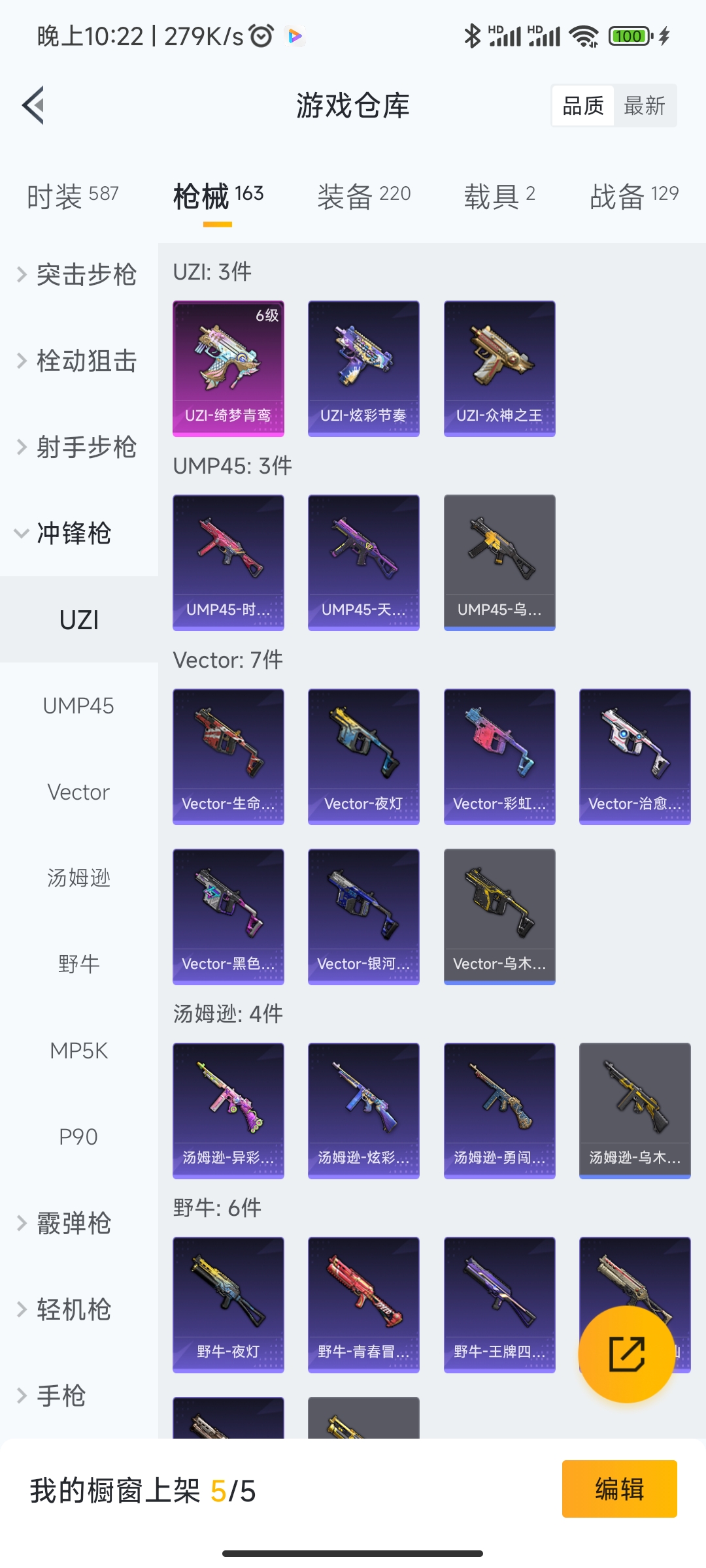Select P90 in the side list
This screenshot has height=1568, width=706.
[x=78, y=1137]
